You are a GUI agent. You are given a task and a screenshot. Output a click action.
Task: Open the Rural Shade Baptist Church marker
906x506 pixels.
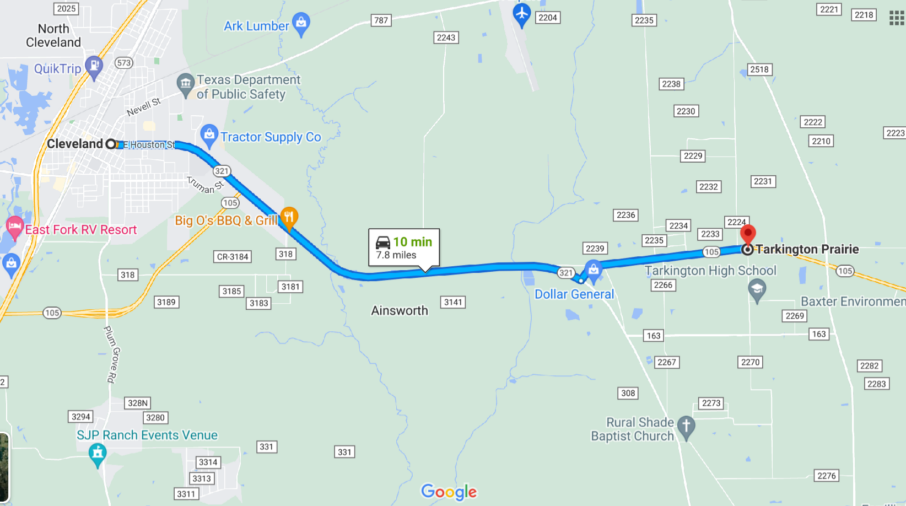pyautogui.click(x=686, y=427)
